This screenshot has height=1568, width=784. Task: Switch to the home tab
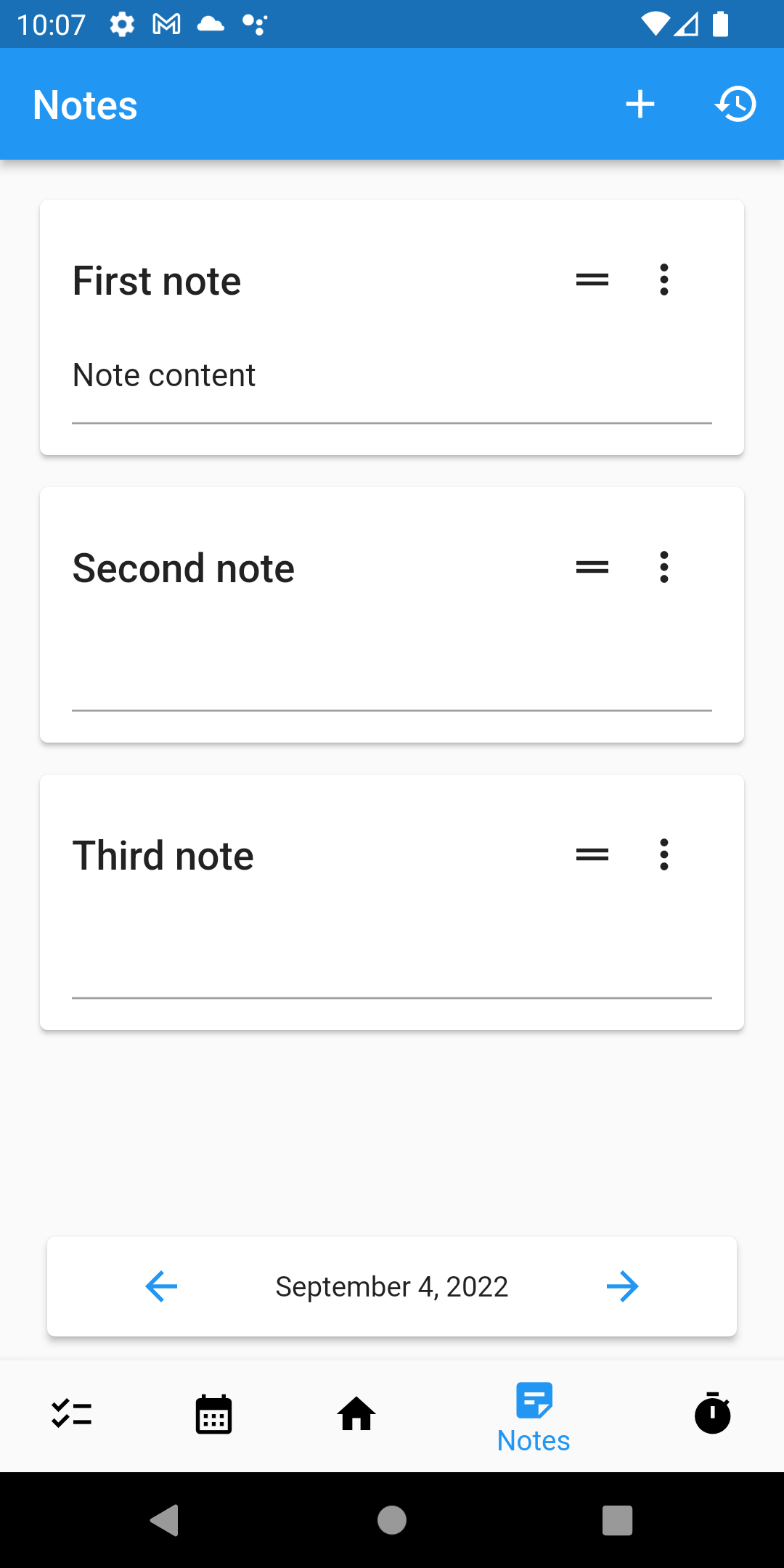356,1414
